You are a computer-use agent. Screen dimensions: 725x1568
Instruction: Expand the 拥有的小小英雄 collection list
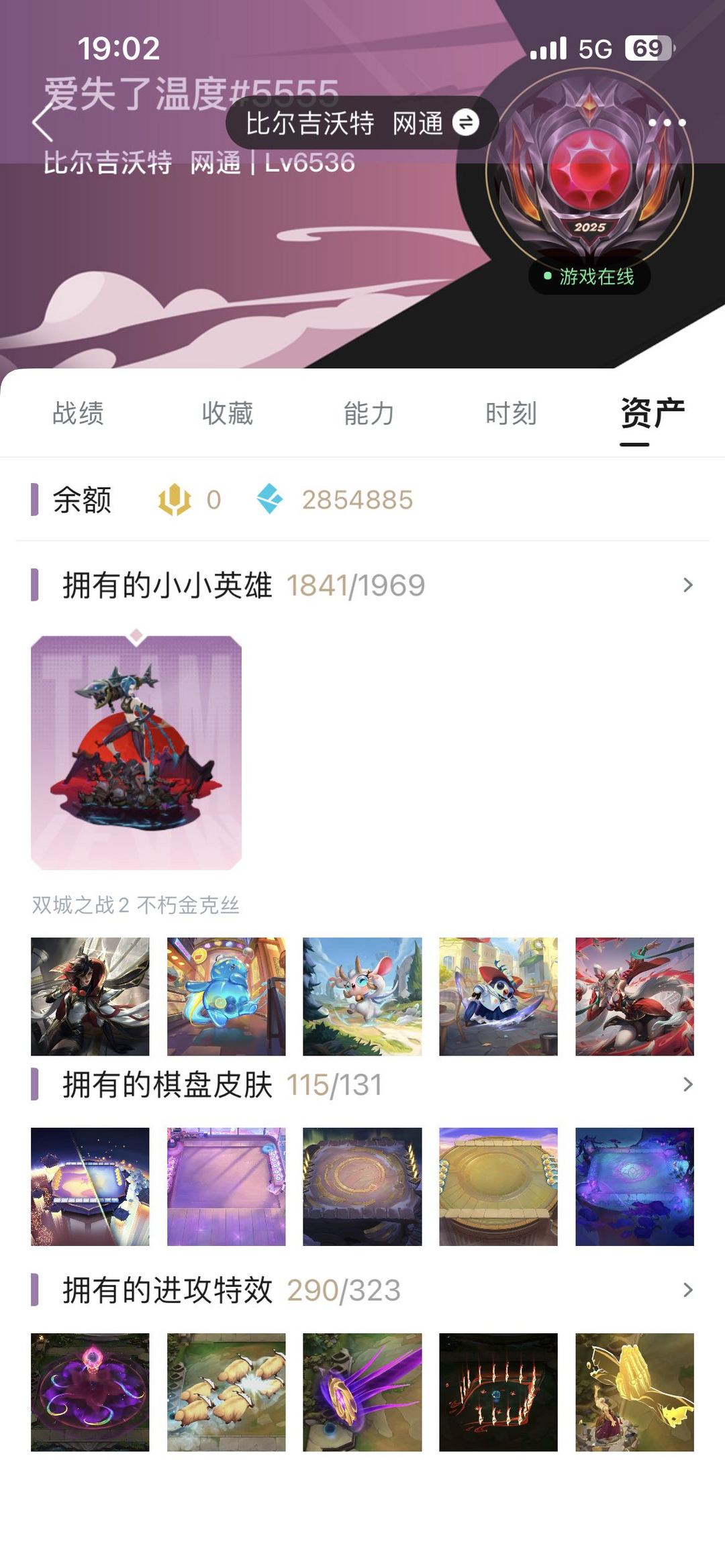pyautogui.click(x=687, y=584)
